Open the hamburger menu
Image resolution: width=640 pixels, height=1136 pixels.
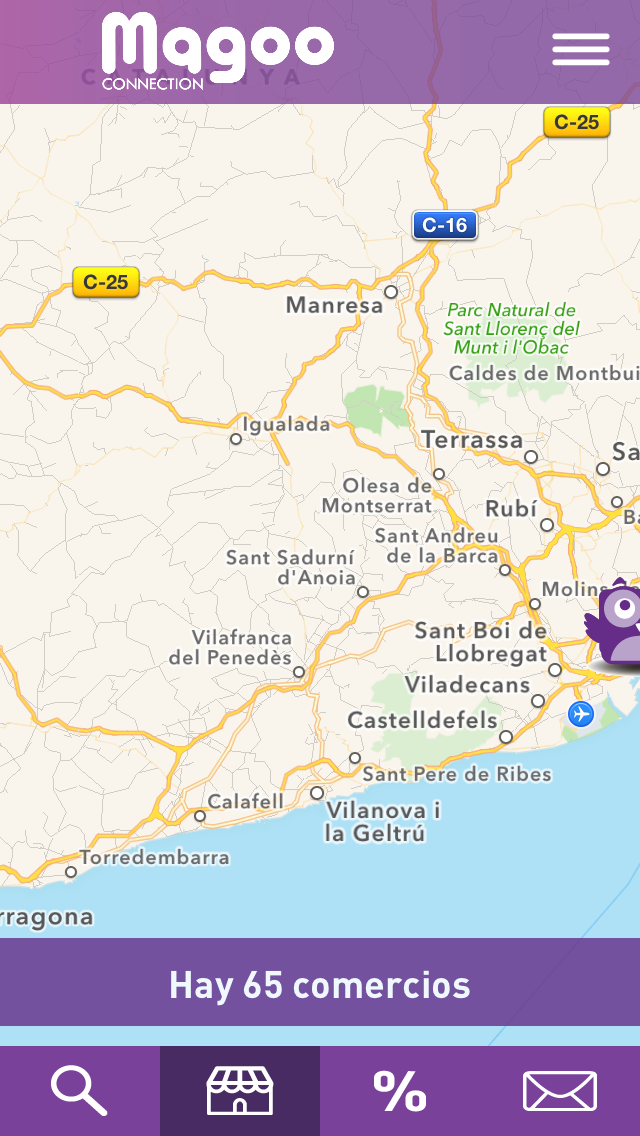[580, 49]
